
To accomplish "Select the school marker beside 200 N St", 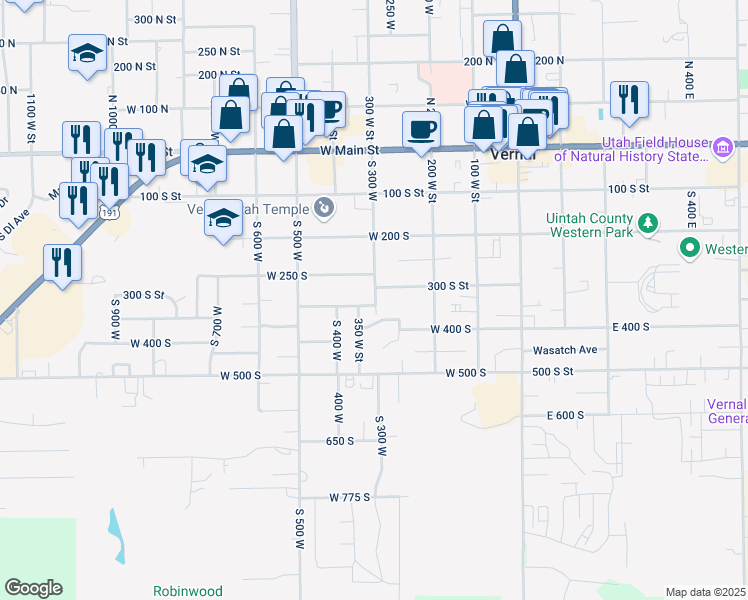I will coord(87,54).
